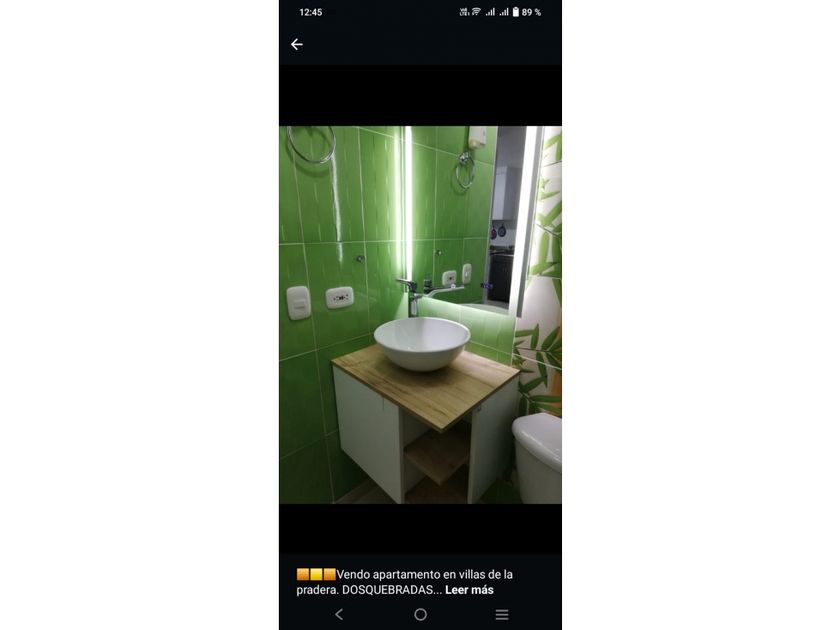840x630 pixels.
Task: Go to the home screen
Action: [421, 614]
